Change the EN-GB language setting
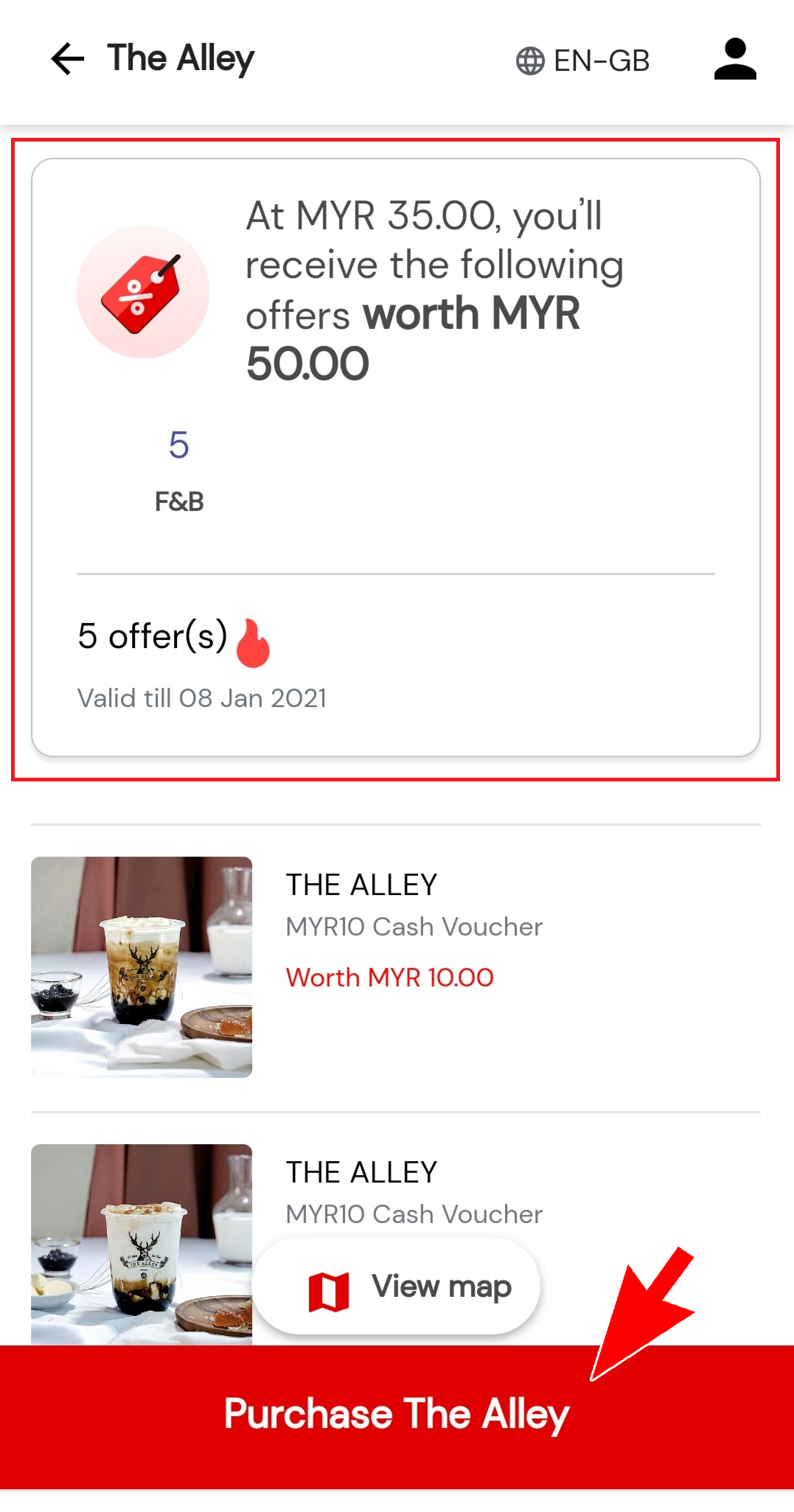This screenshot has height=1512, width=794. (x=582, y=60)
